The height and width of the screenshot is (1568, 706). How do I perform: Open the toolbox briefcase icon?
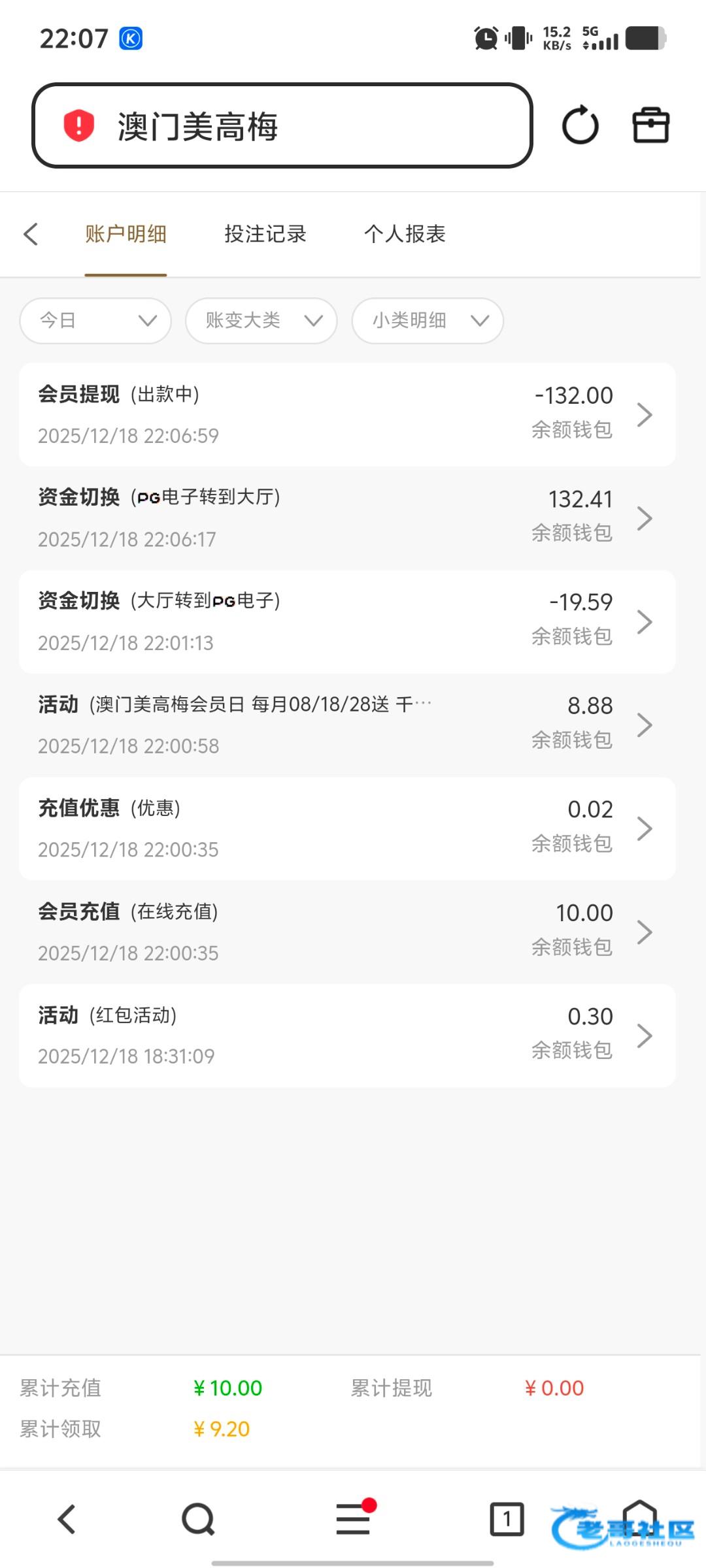tap(650, 125)
